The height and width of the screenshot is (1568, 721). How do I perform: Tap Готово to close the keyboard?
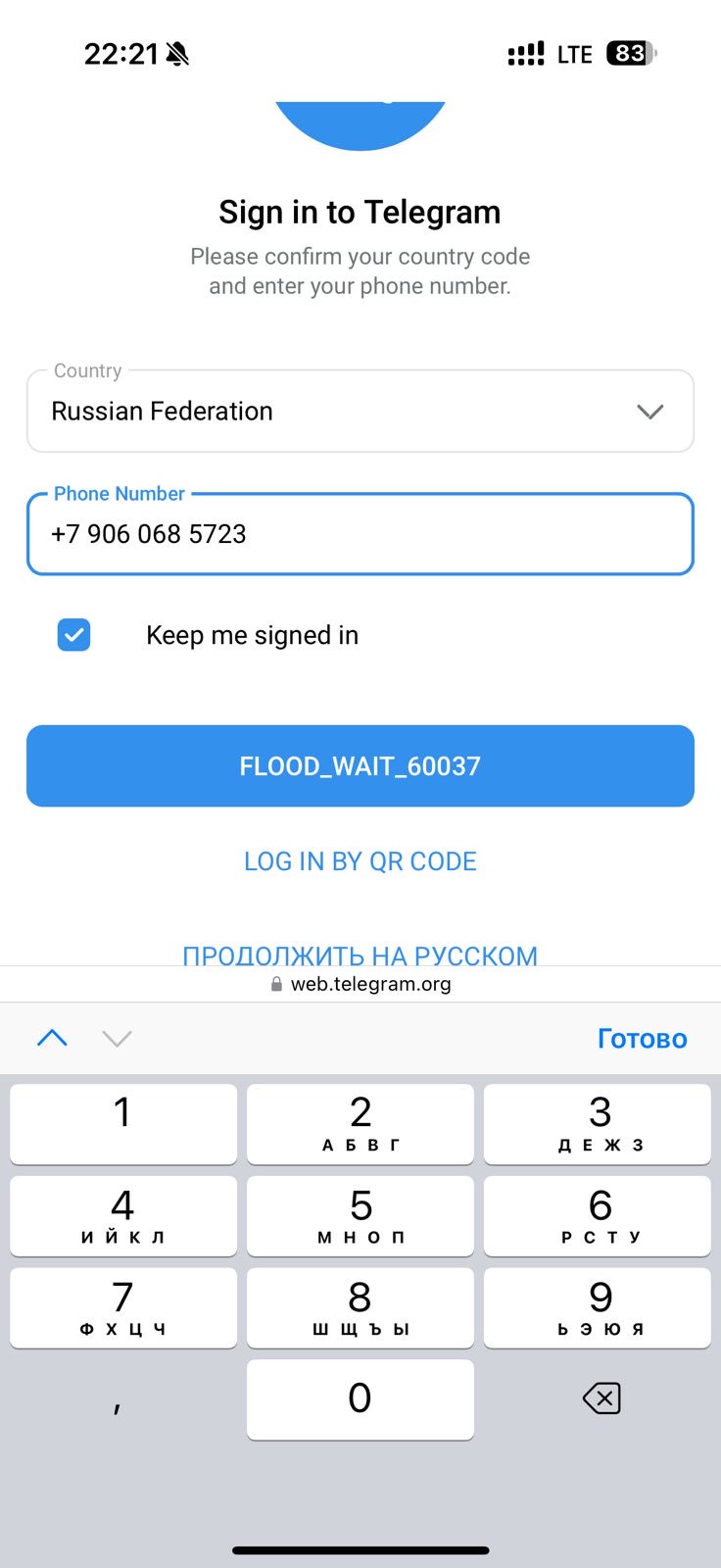click(x=642, y=1039)
